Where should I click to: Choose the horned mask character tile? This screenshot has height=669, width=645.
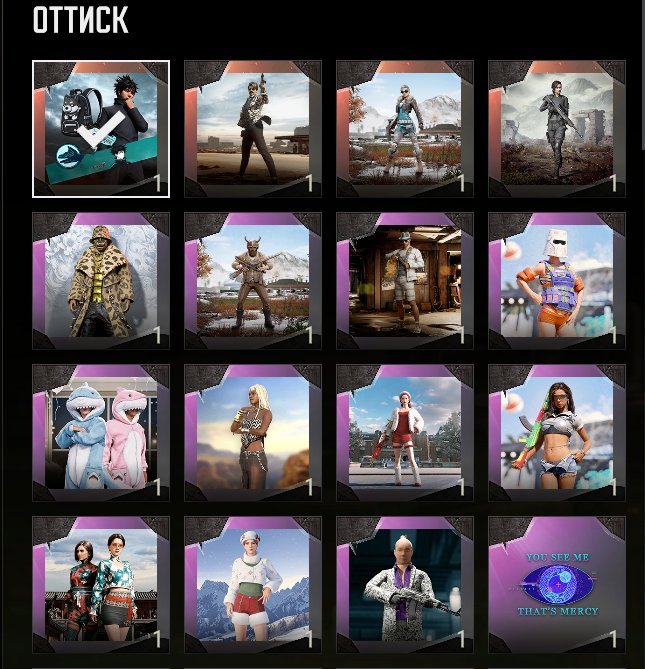pos(253,281)
